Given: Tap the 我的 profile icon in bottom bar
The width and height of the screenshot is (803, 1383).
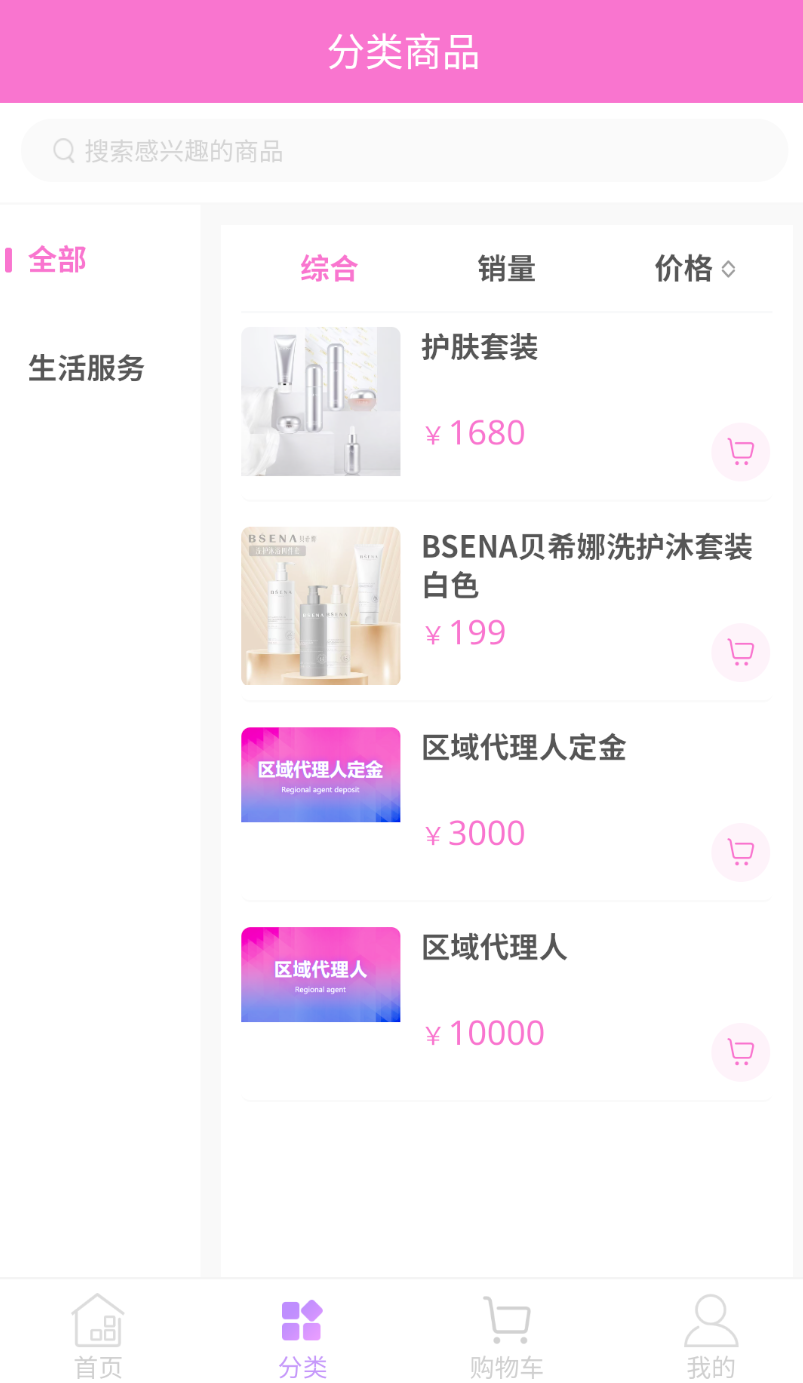Looking at the screenshot, I should [710, 1320].
